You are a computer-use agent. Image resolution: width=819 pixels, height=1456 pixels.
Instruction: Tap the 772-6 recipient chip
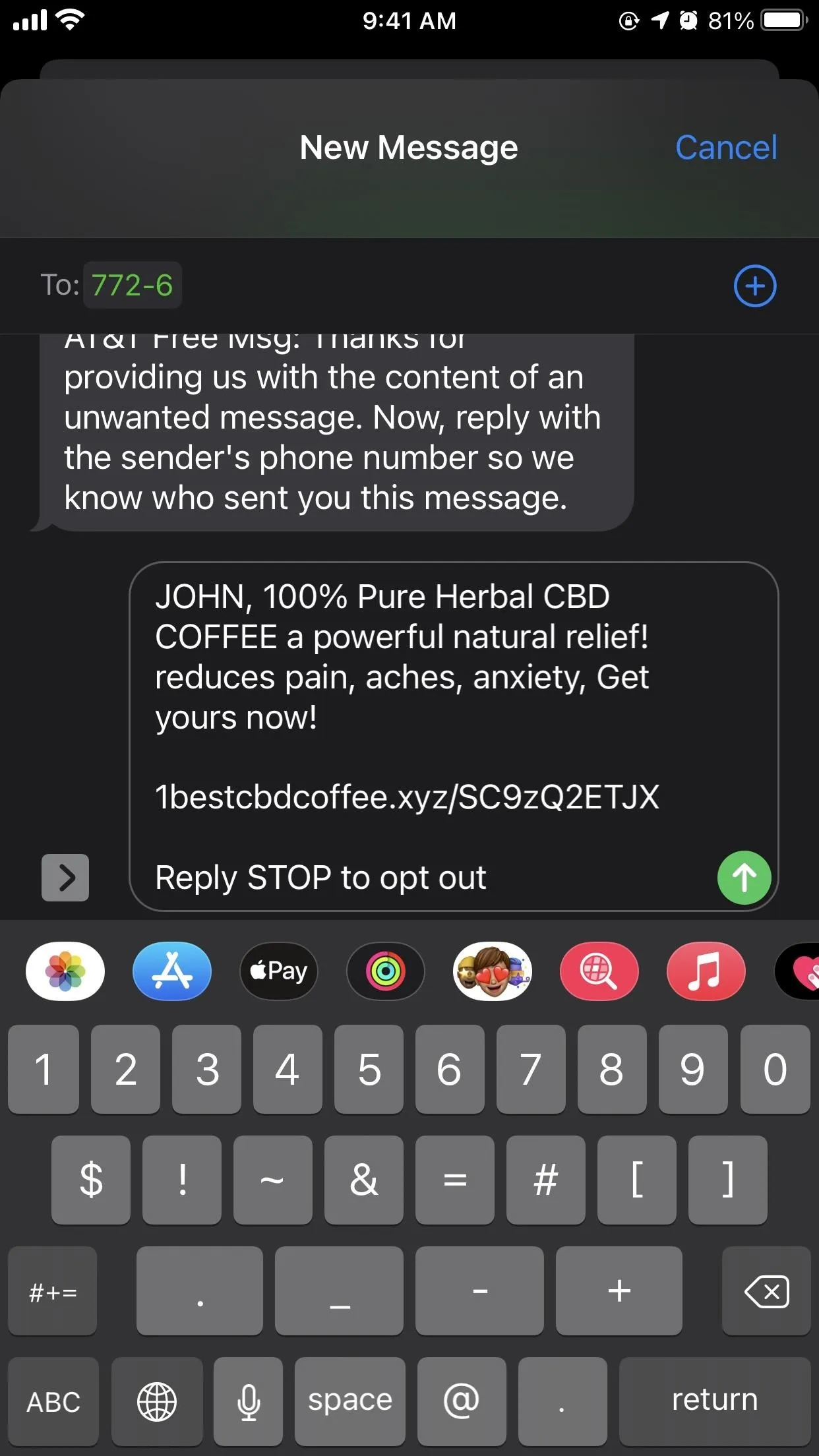(132, 286)
